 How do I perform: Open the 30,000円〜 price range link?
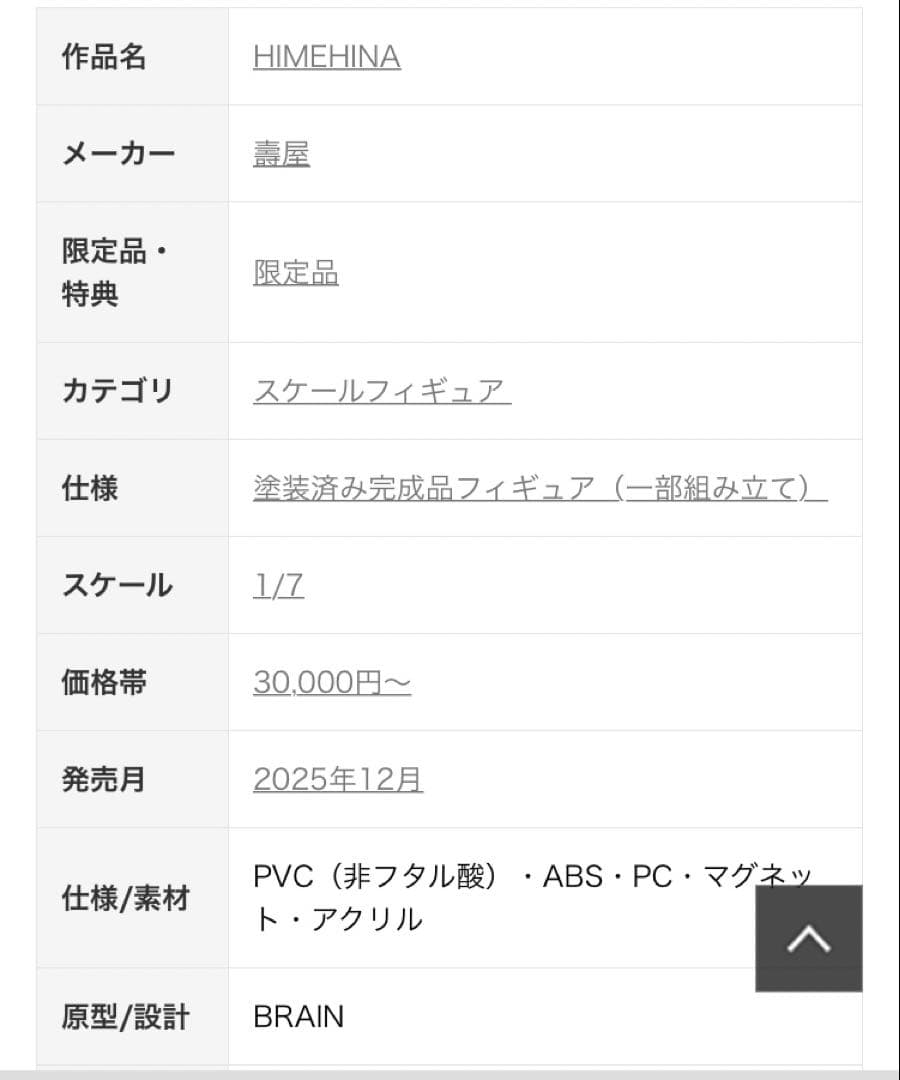pos(331,682)
